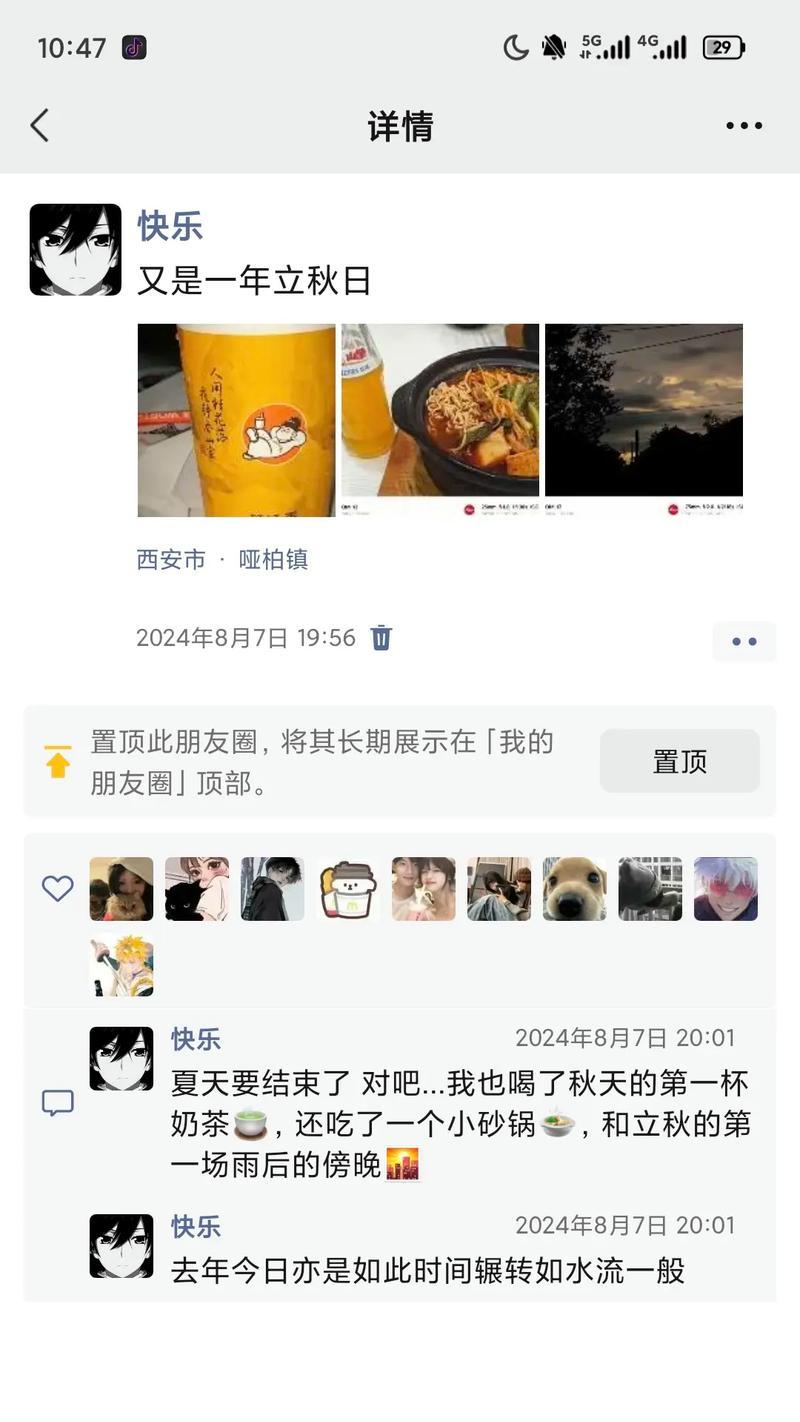Image resolution: width=800 pixels, height=1422 pixels.
Task: Open the cartoon cup avatar in likes
Action: point(348,889)
